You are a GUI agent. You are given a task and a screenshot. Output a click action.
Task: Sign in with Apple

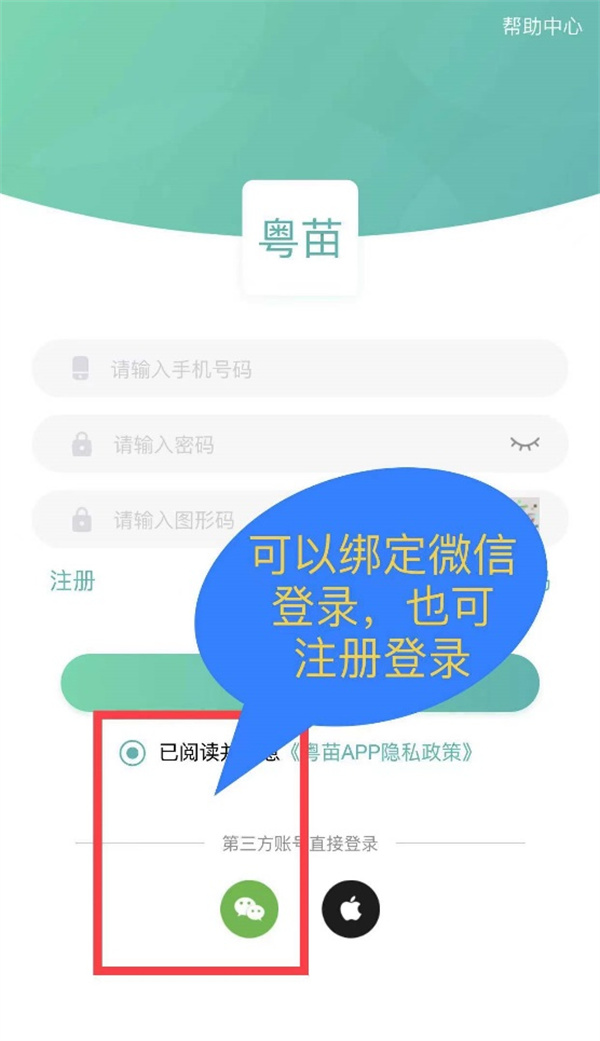(351, 908)
